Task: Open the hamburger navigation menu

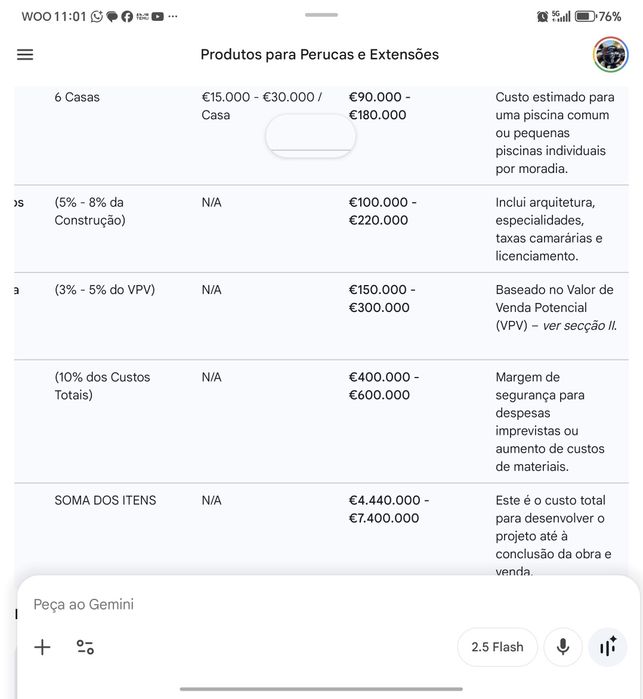Action: (x=25, y=55)
